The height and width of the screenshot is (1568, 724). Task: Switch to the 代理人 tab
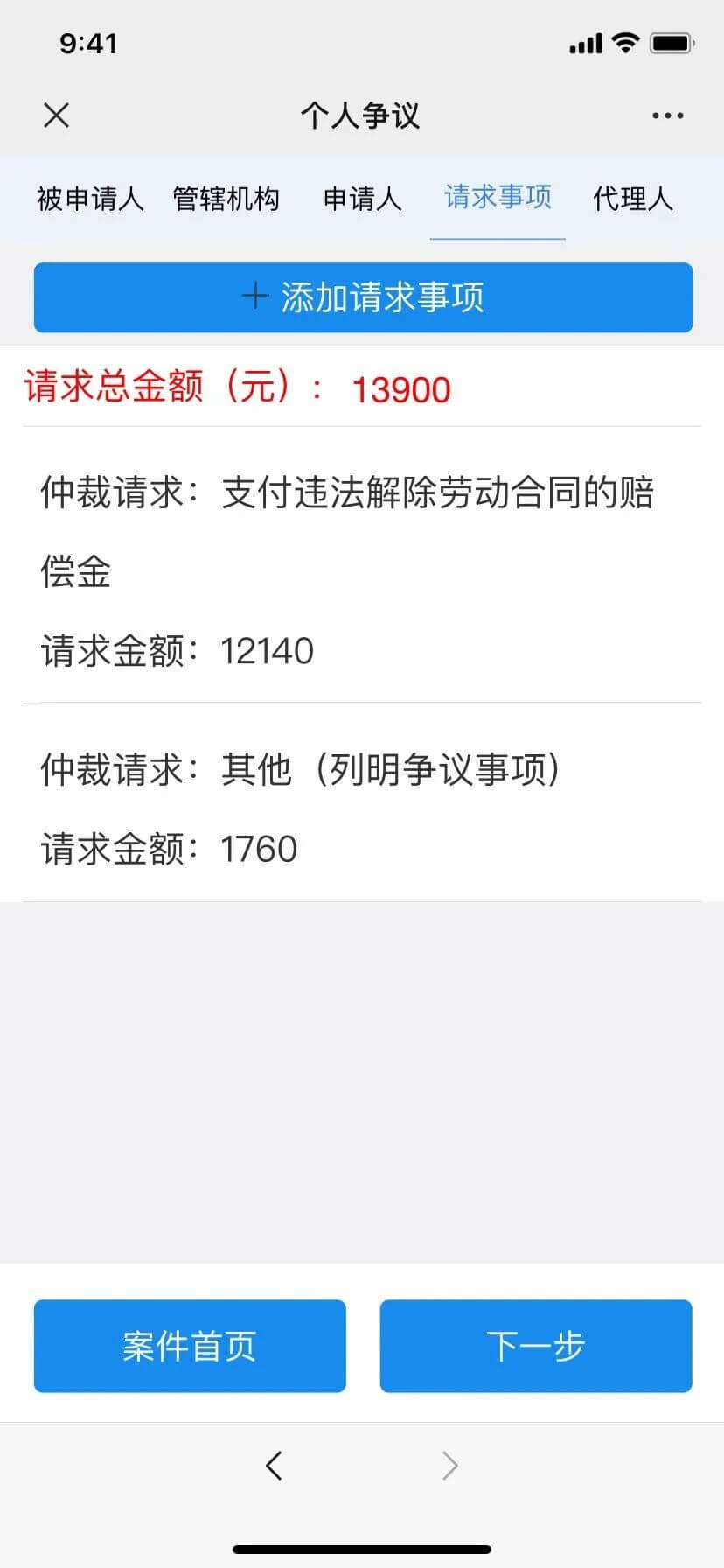click(633, 199)
